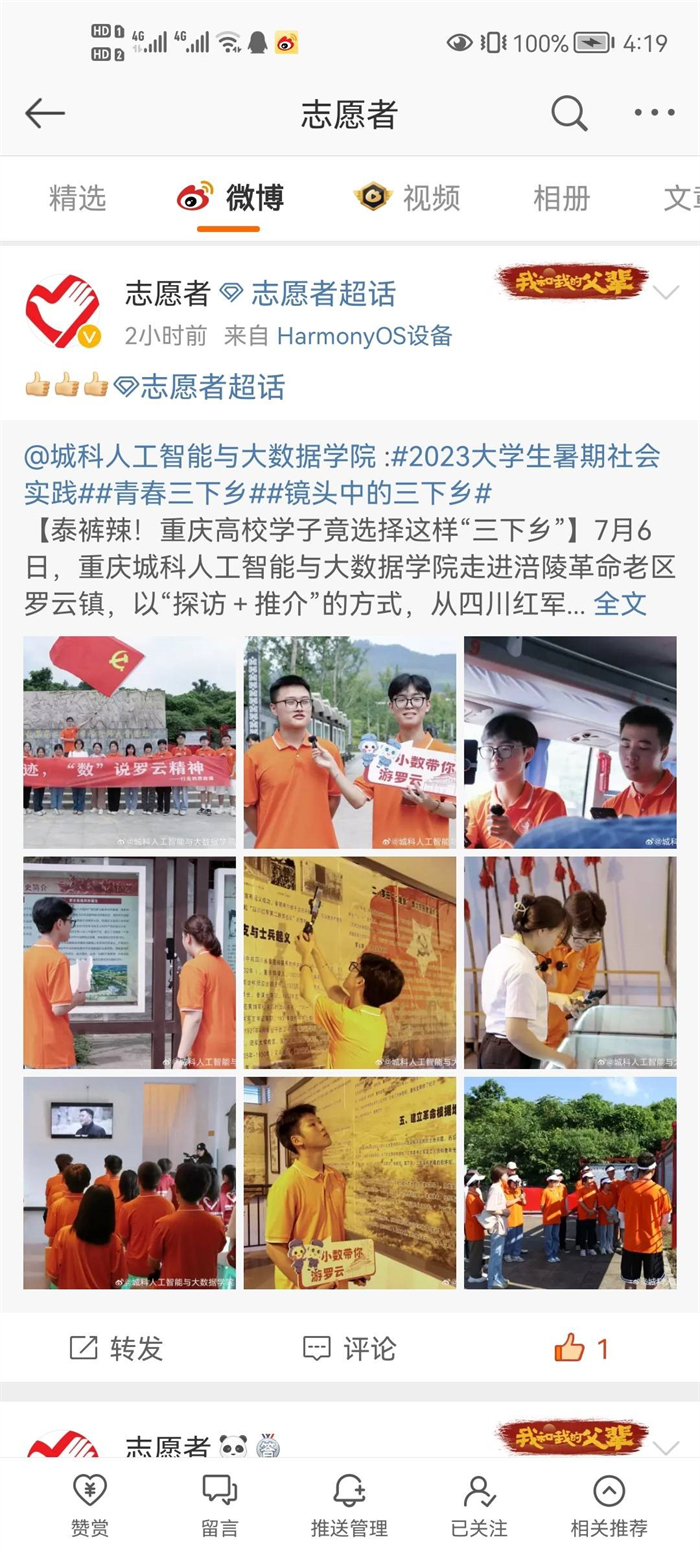Repost this post via 转发
This screenshot has width=700, height=1555.
click(116, 1348)
